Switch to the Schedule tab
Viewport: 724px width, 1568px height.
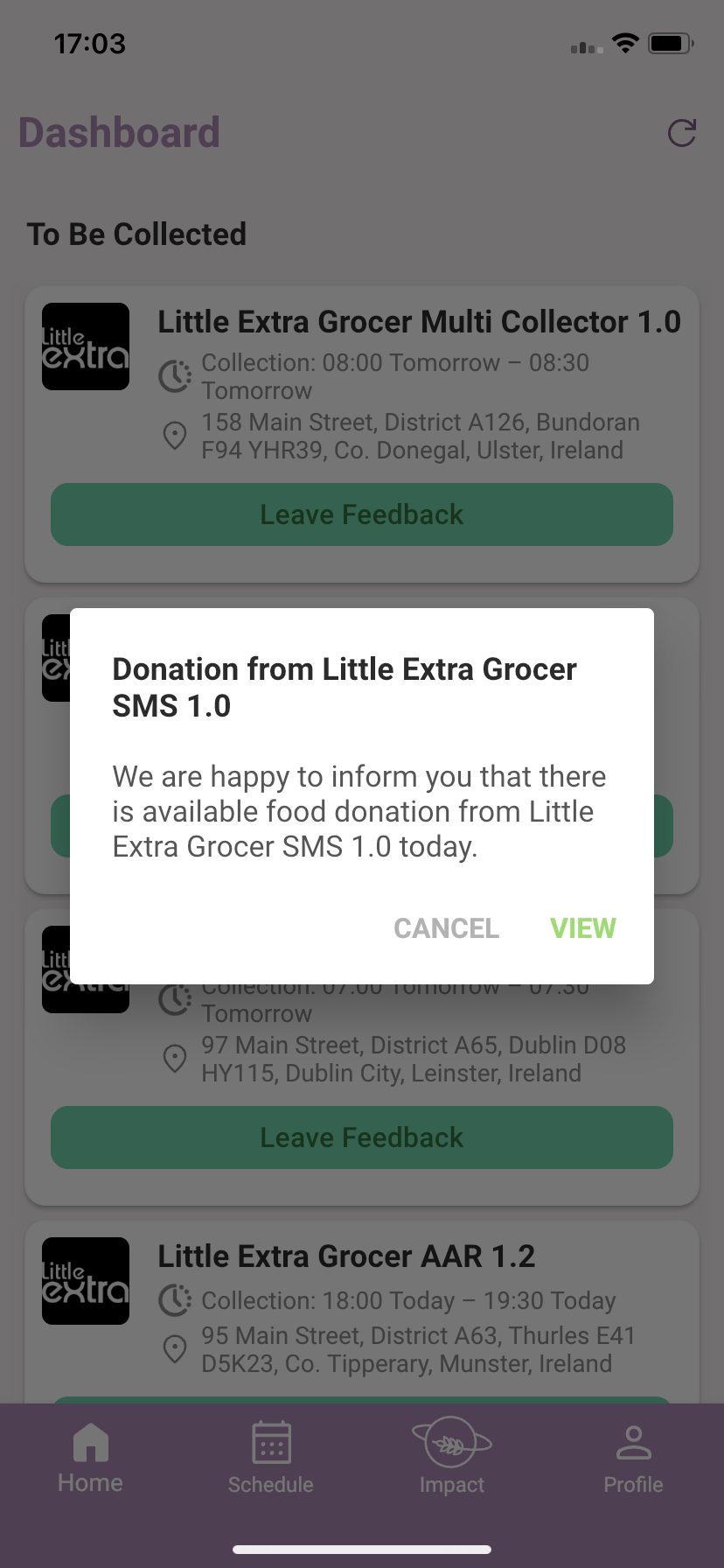point(271,1458)
